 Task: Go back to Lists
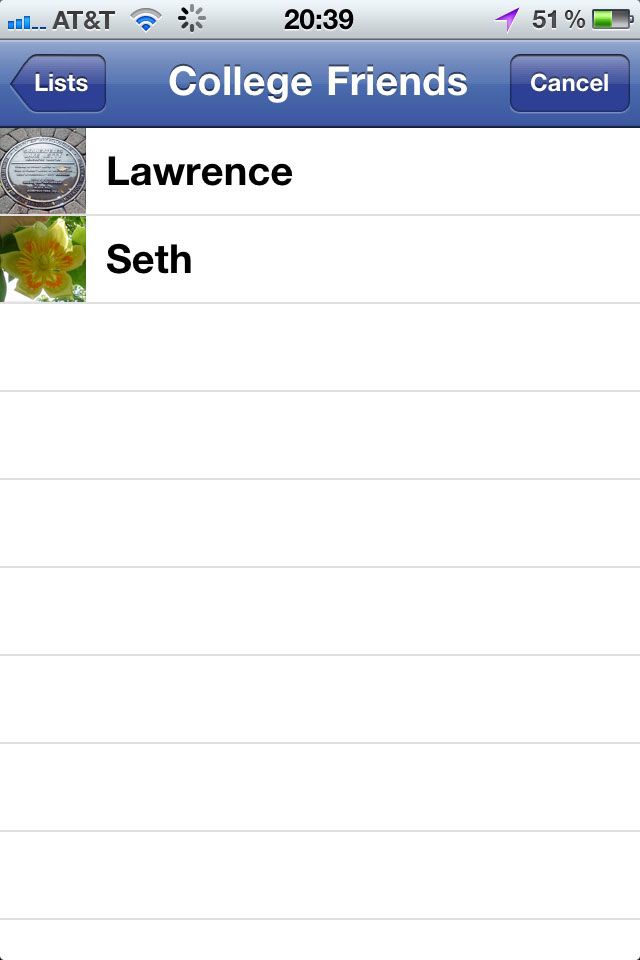[59, 83]
